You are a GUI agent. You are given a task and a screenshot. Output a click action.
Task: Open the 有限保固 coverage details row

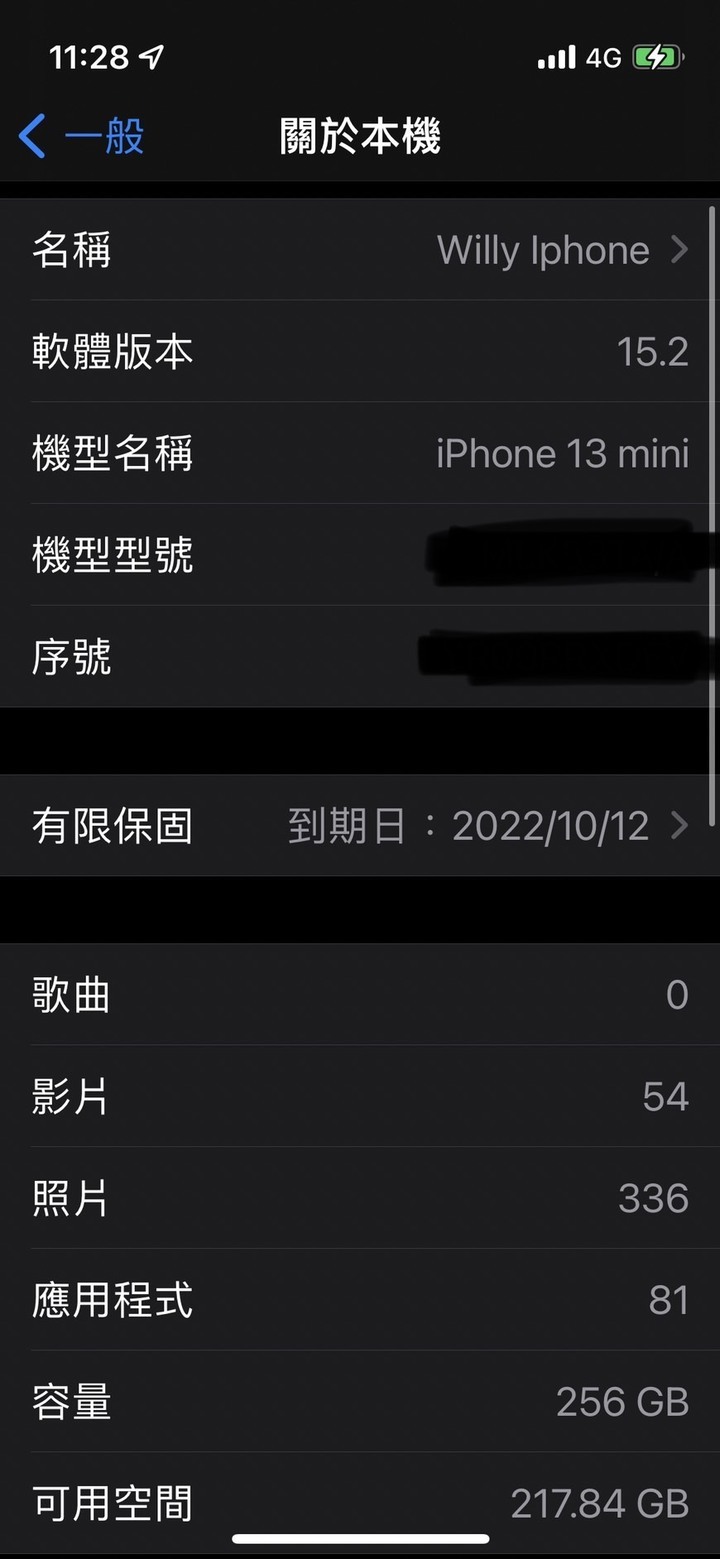pos(360,826)
